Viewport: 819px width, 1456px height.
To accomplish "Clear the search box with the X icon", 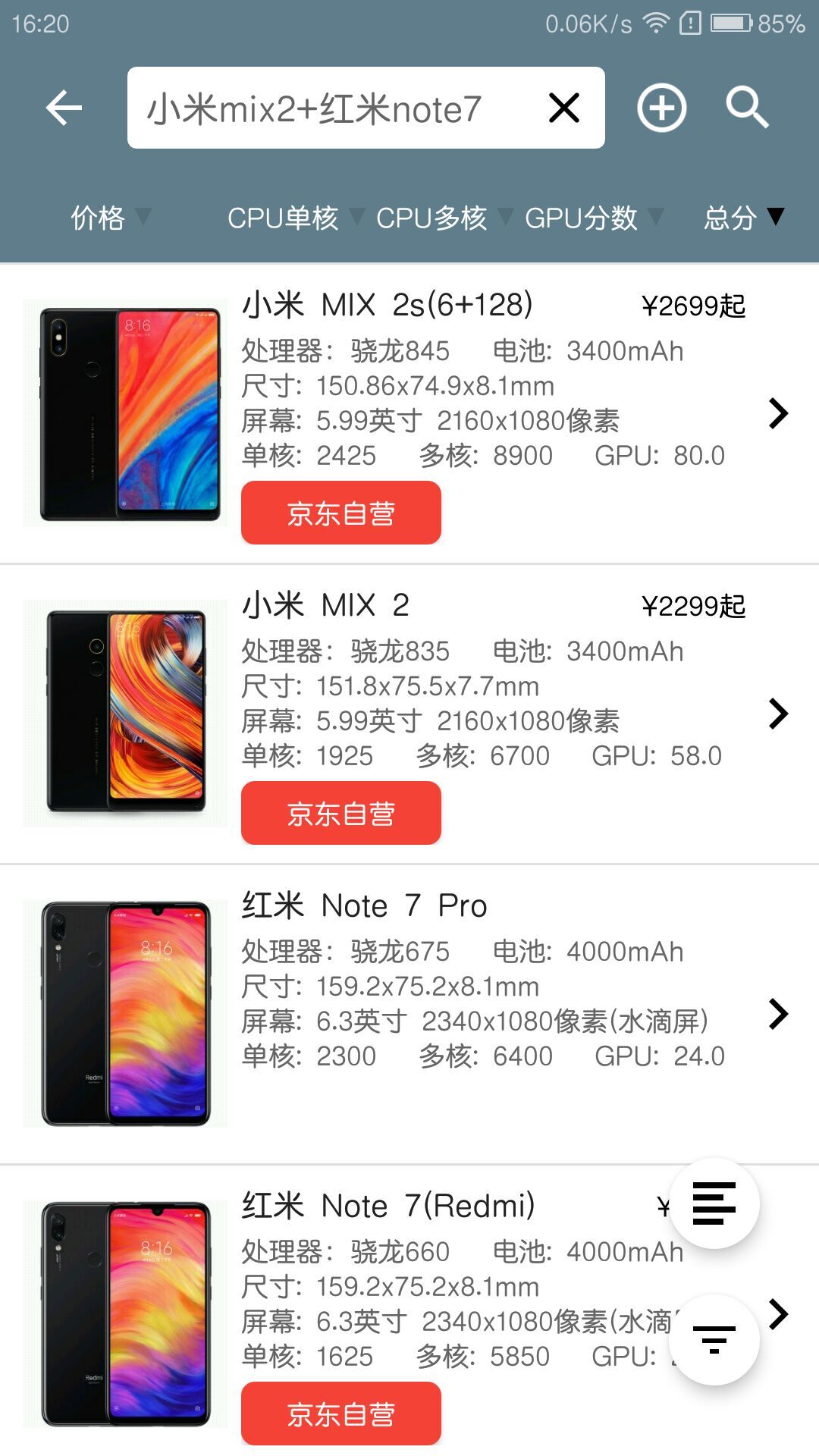I will pos(562,108).
